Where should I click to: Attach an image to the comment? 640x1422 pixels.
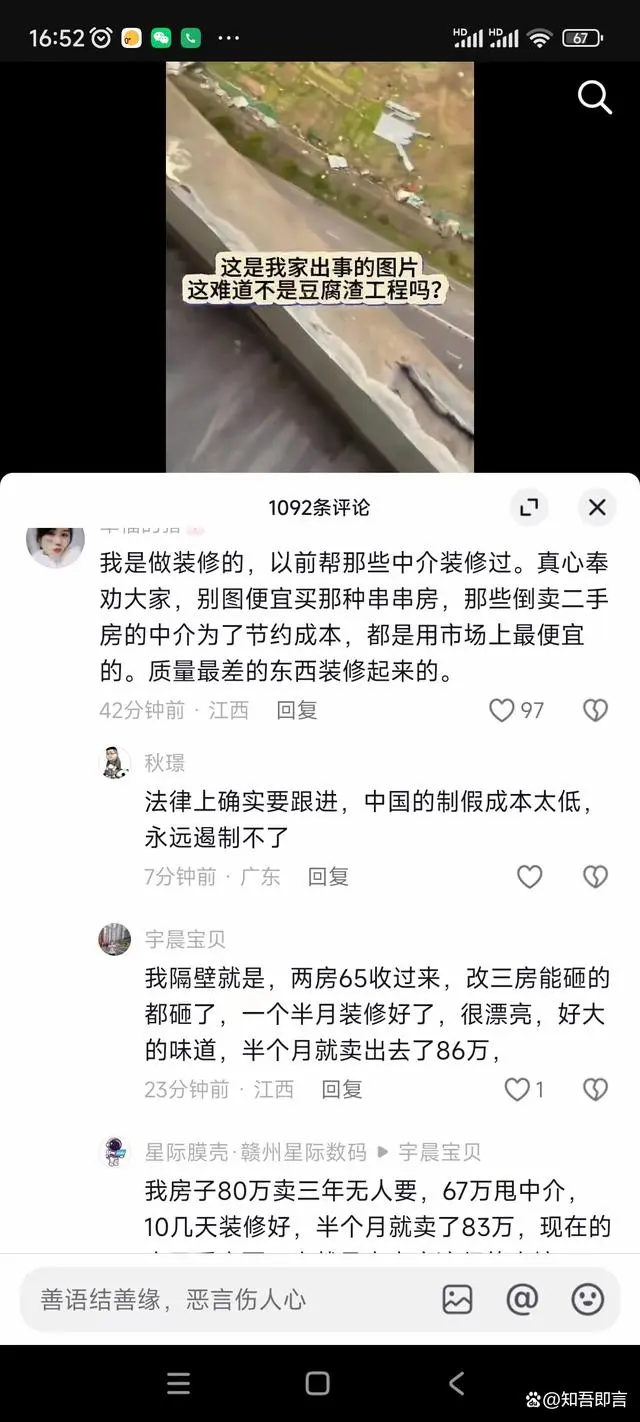tap(457, 1299)
